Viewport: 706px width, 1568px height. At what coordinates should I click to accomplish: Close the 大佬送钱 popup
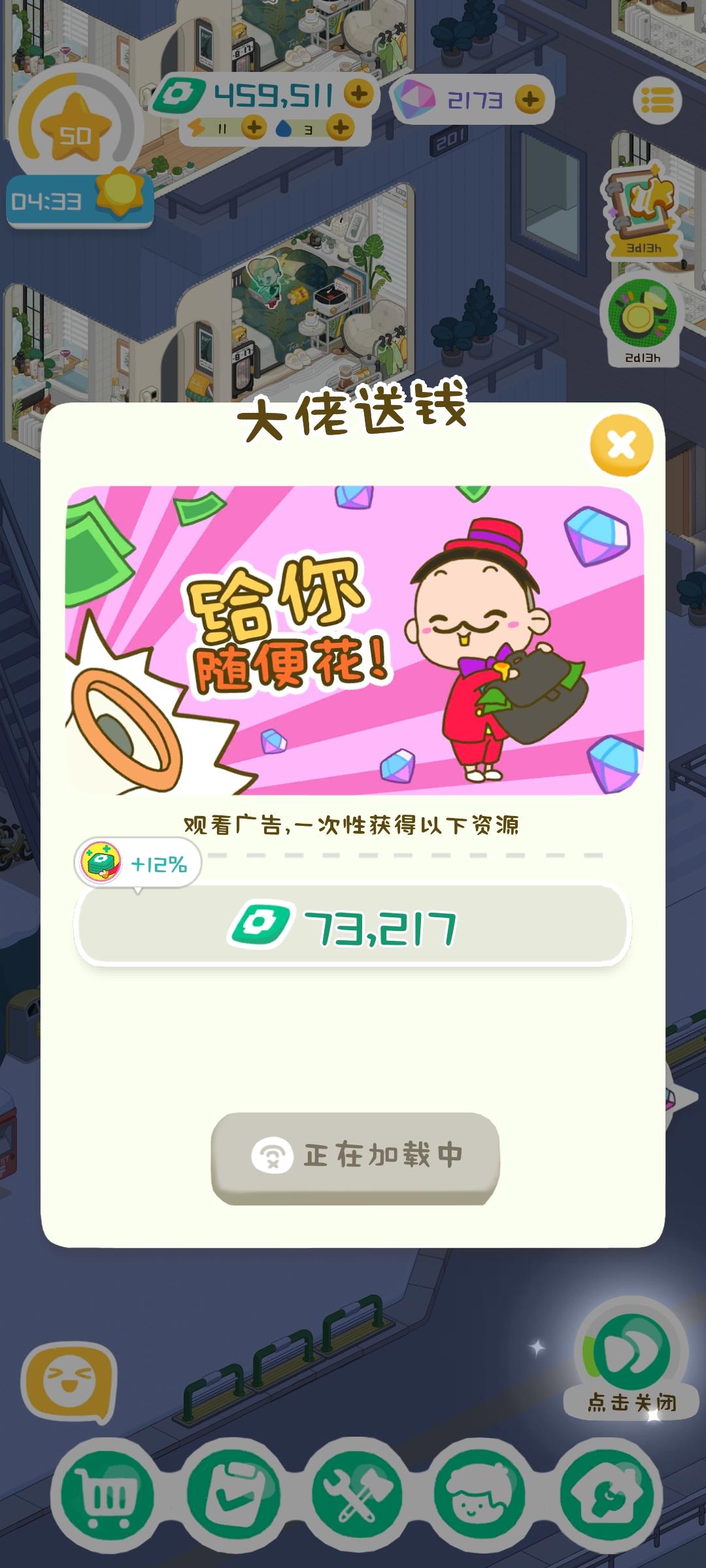[620, 444]
